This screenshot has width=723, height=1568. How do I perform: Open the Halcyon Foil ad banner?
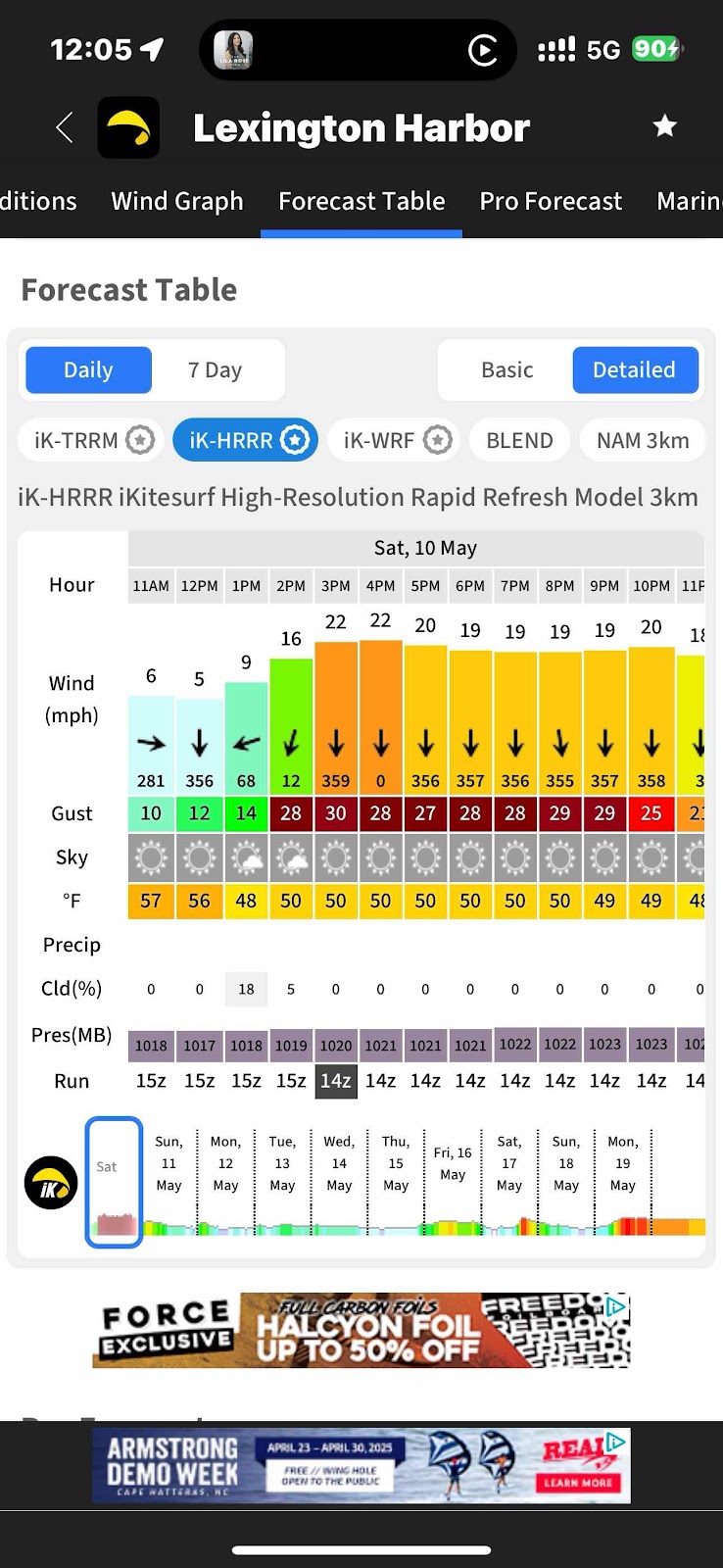point(361,1331)
